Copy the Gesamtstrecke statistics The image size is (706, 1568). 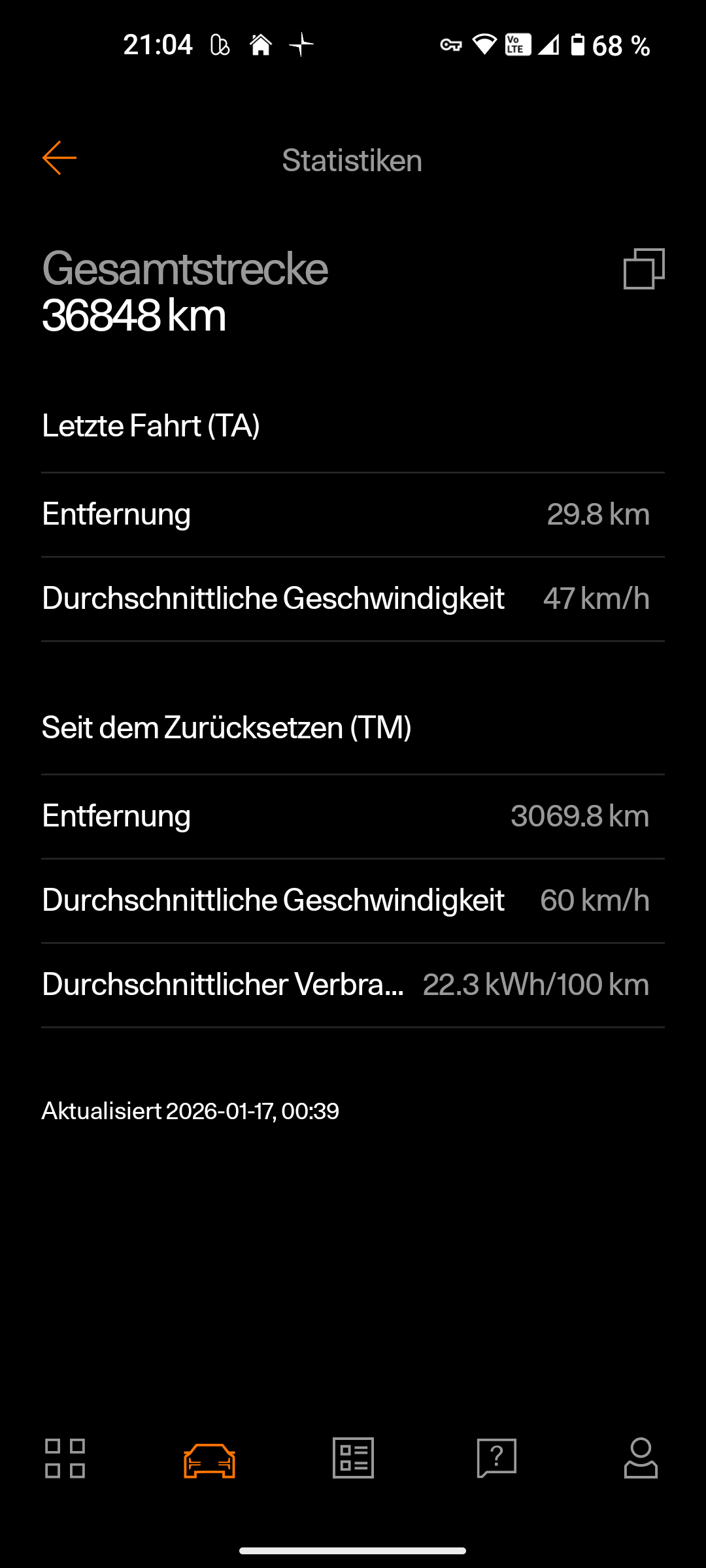[x=644, y=269]
